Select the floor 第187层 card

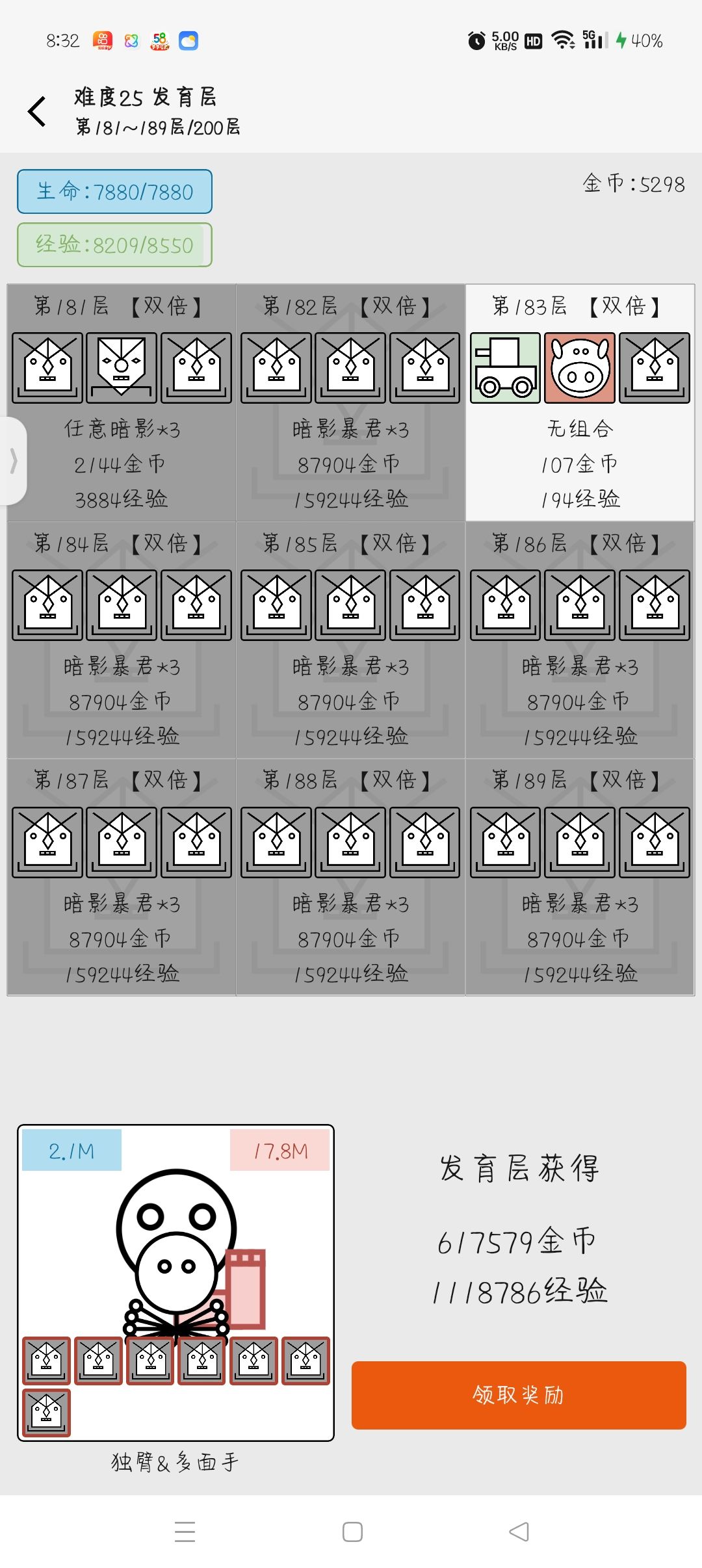121,877
